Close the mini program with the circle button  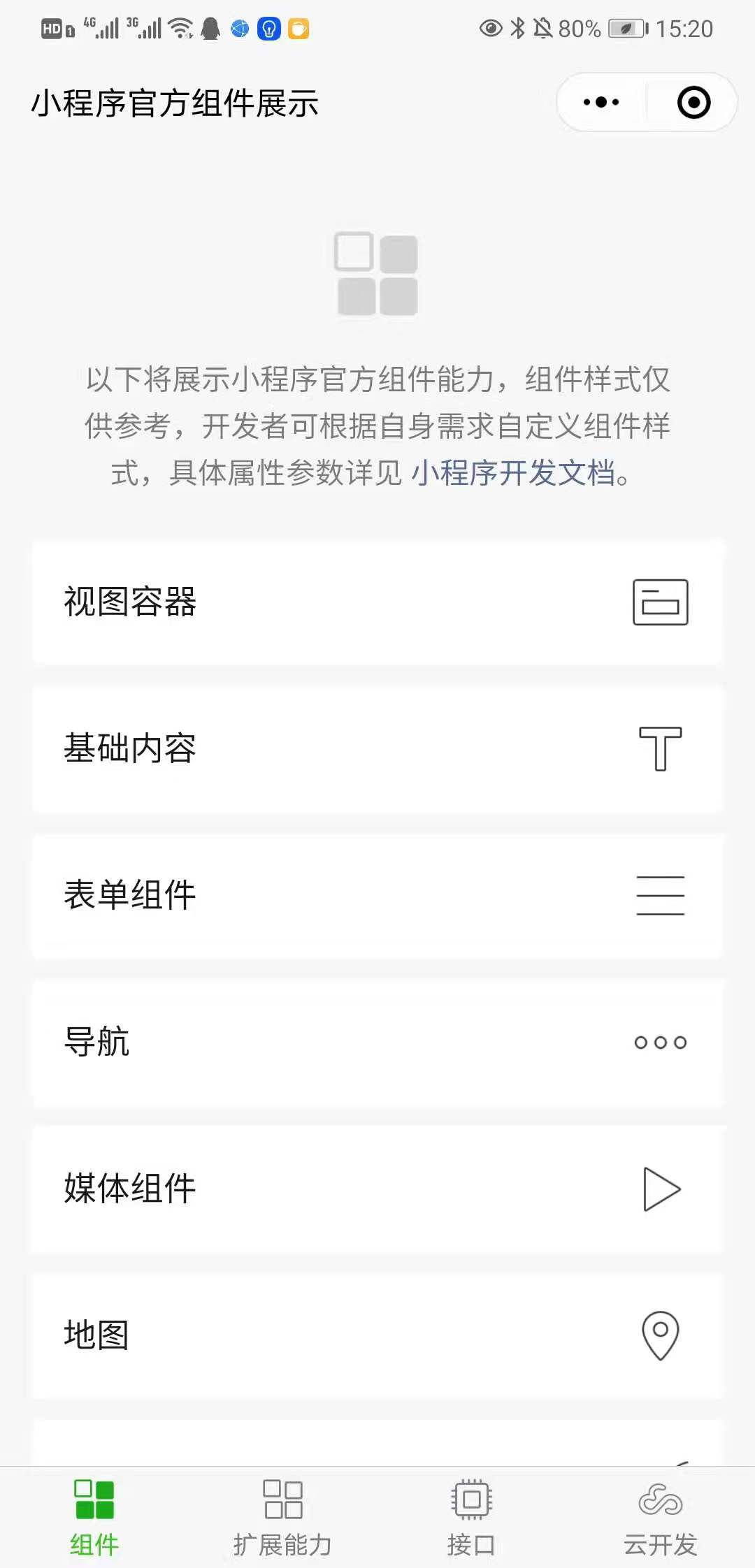(x=693, y=103)
